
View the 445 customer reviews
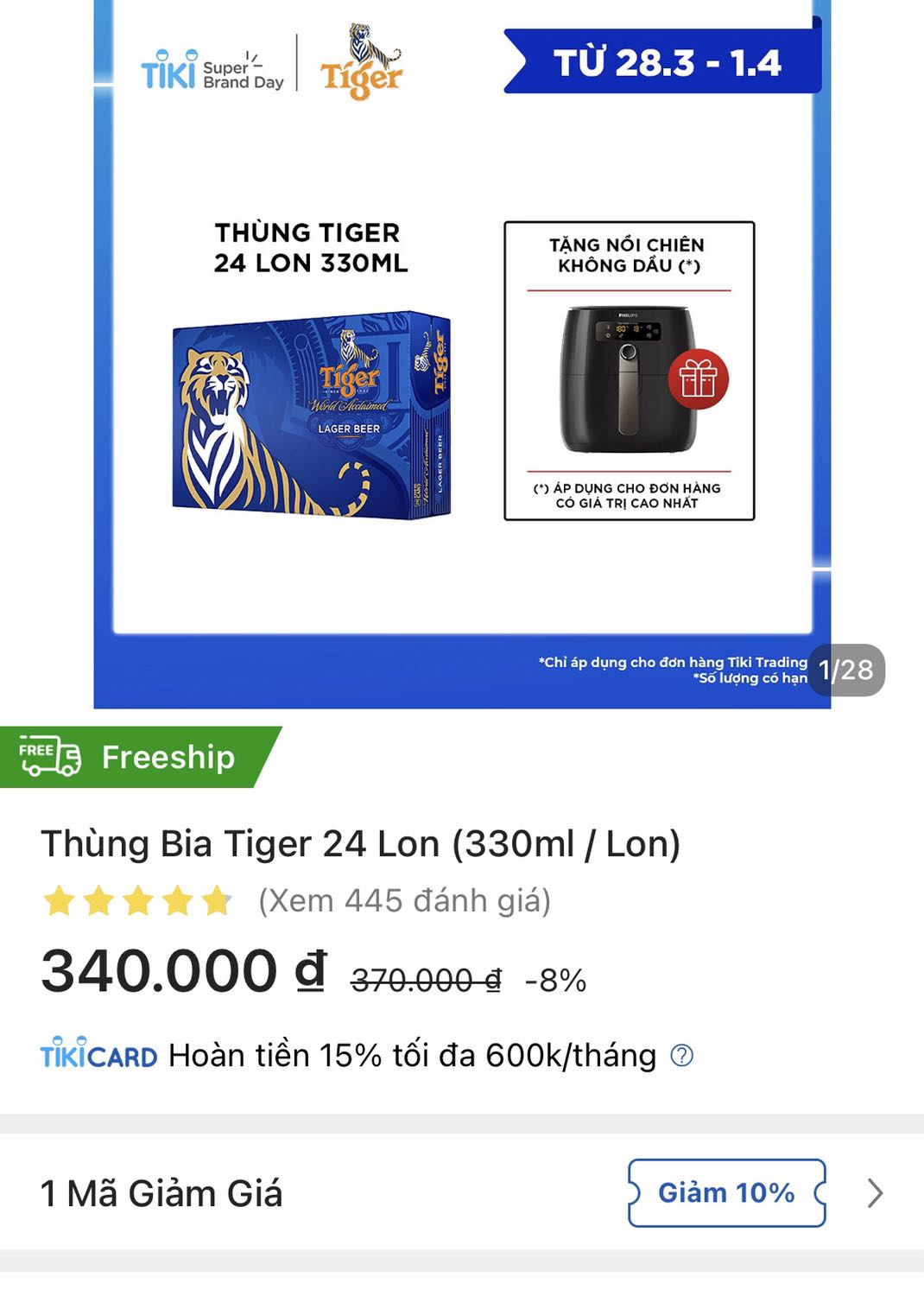404,900
